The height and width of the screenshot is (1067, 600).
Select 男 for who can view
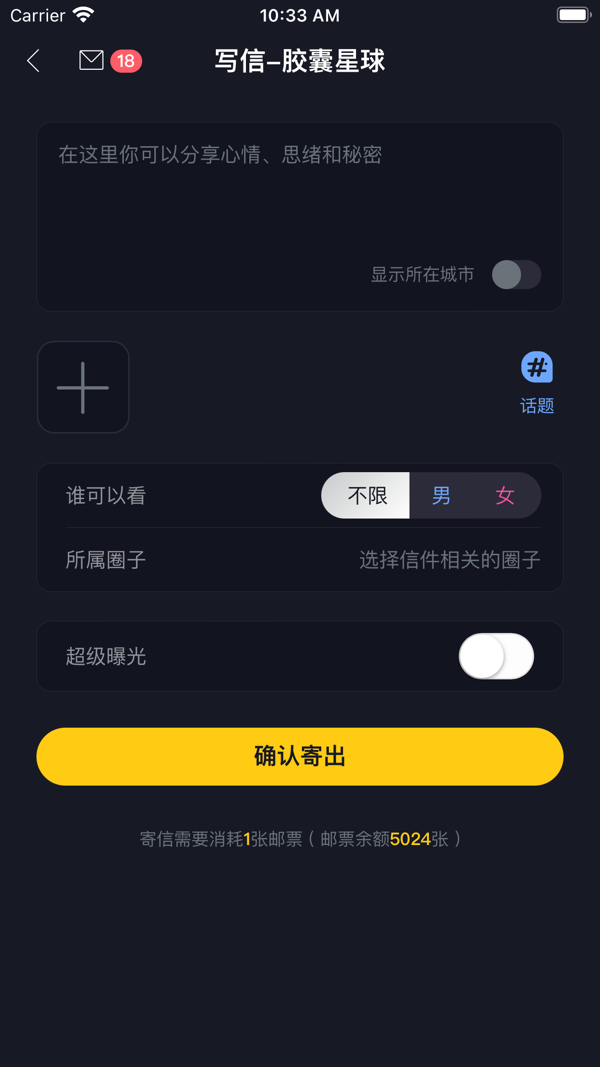point(441,495)
